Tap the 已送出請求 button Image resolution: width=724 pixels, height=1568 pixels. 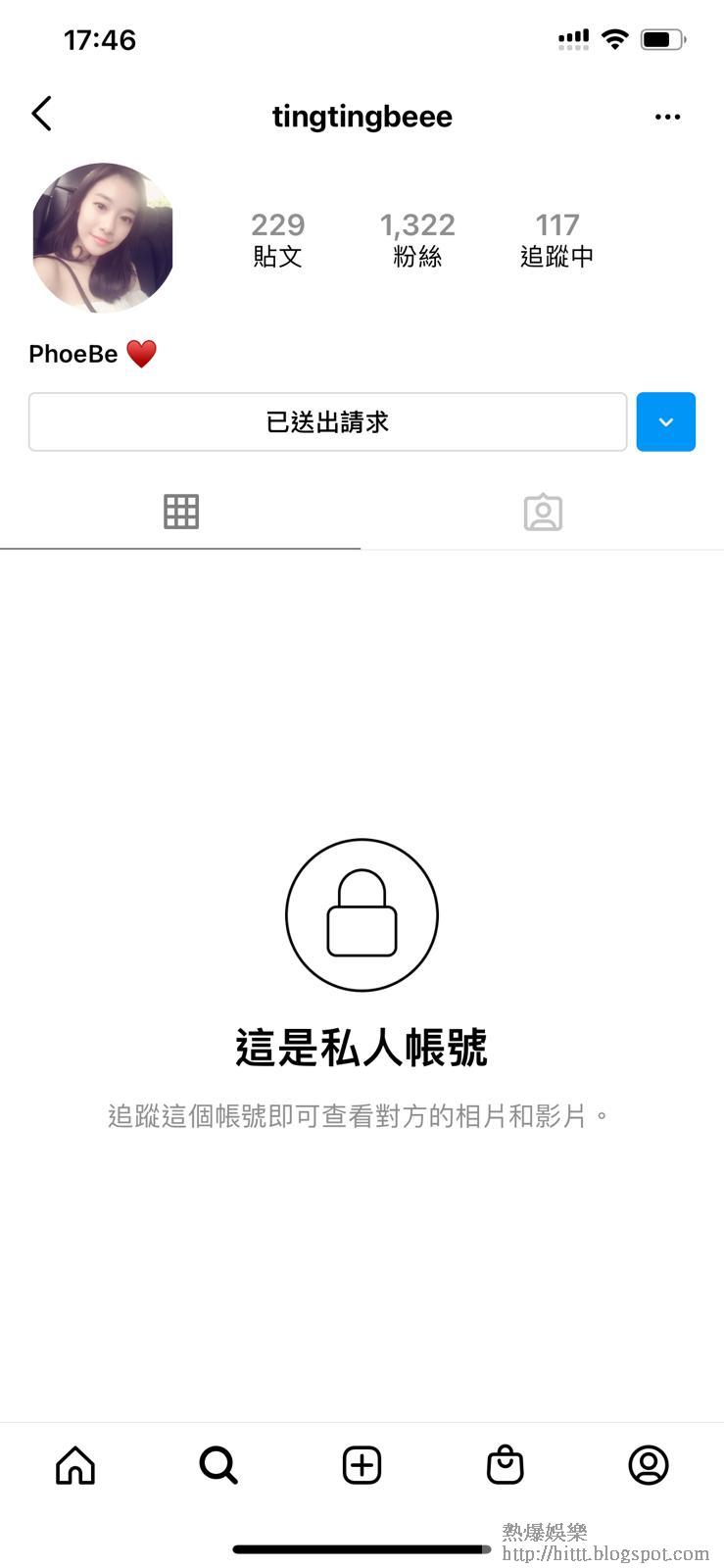click(327, 422)
